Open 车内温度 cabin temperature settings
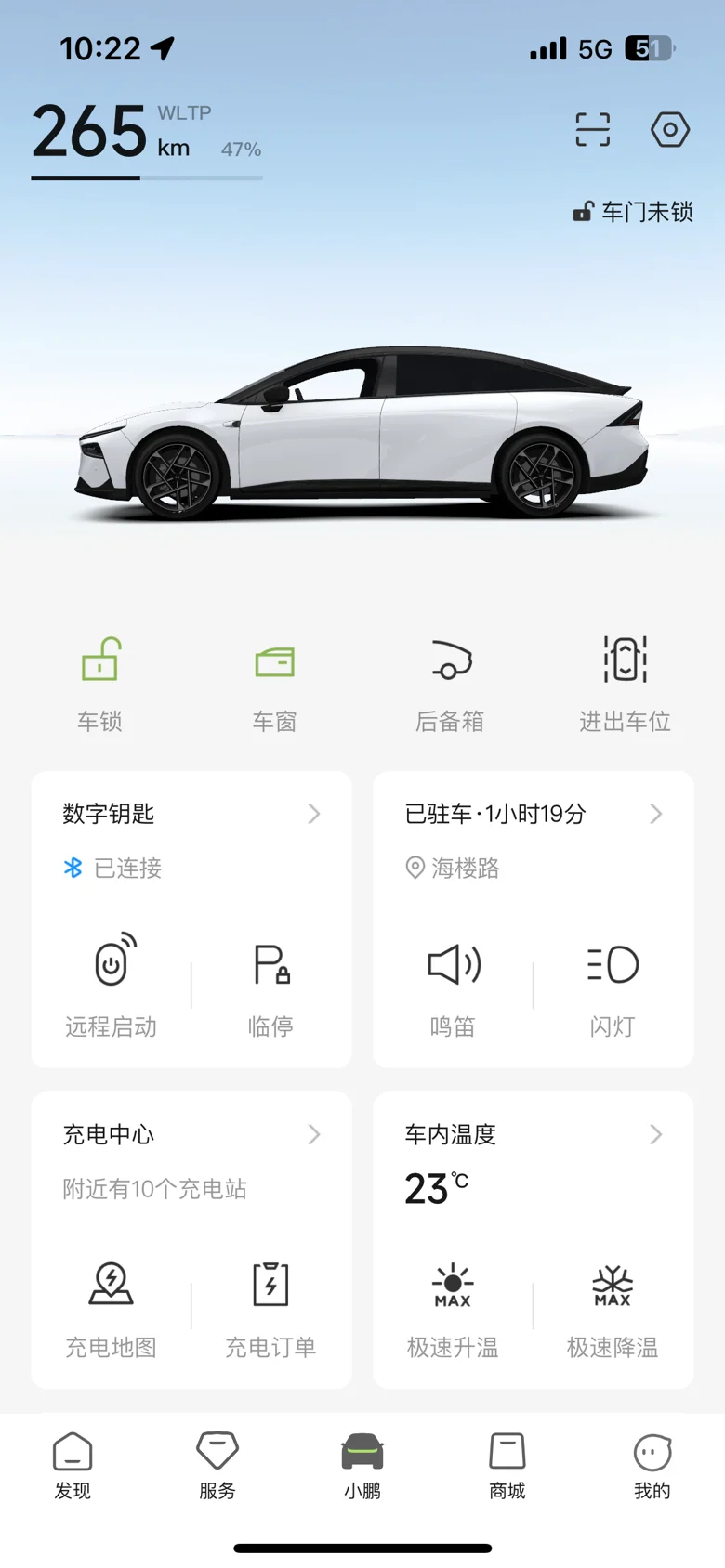This screenshot has width=725, height=1568. (534, 1134)
